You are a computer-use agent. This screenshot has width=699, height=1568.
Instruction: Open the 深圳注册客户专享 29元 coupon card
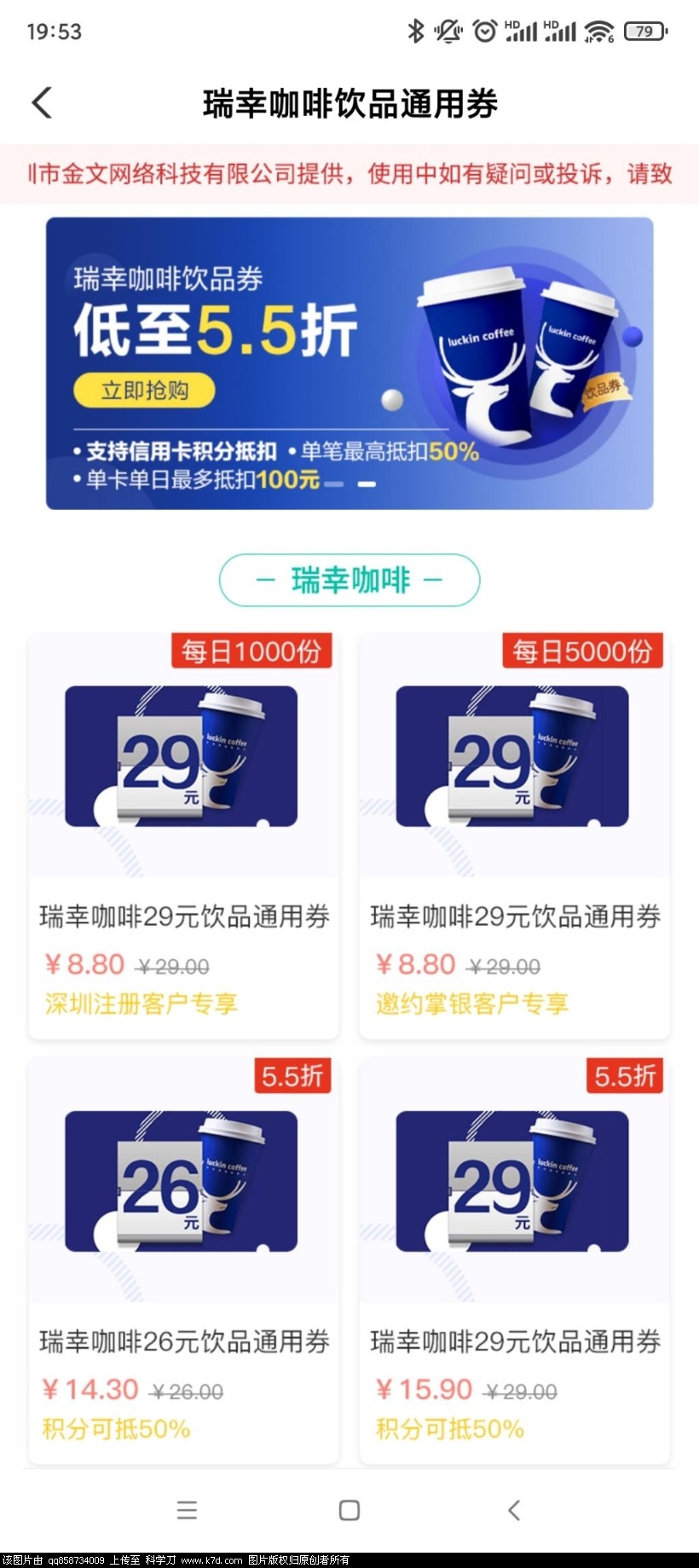(x=183, y=836)
